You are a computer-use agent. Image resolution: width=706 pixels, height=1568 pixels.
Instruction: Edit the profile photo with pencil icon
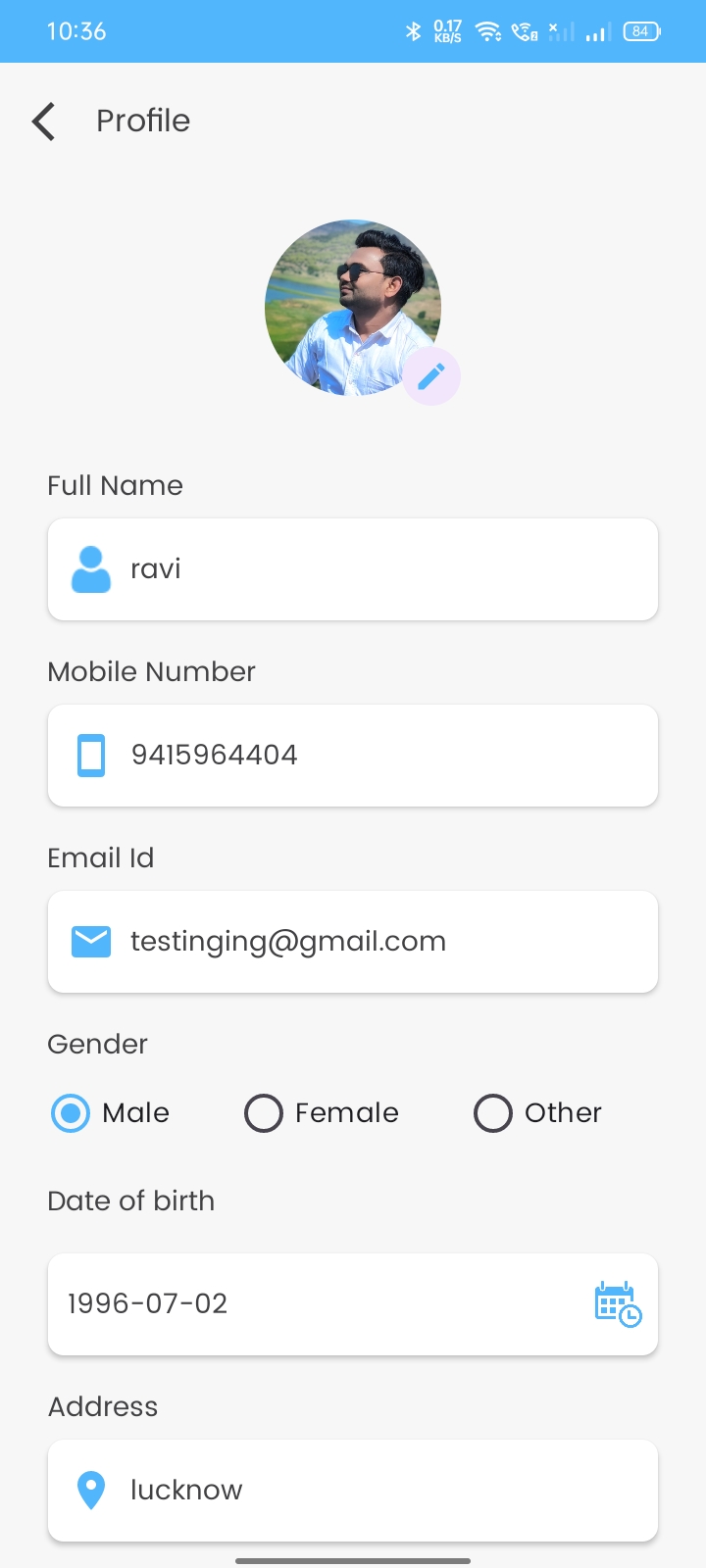pos(431,376)
